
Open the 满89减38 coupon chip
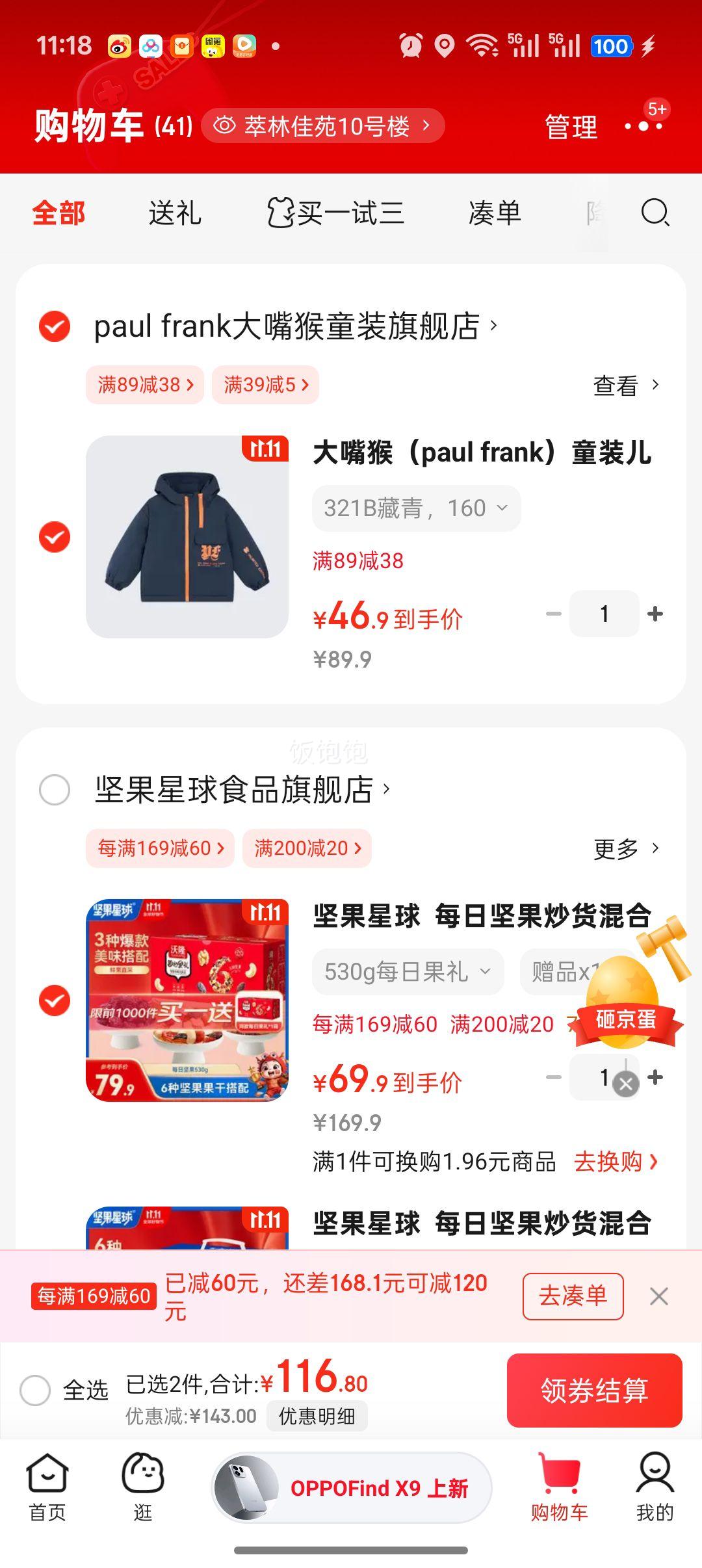(145, 385)
